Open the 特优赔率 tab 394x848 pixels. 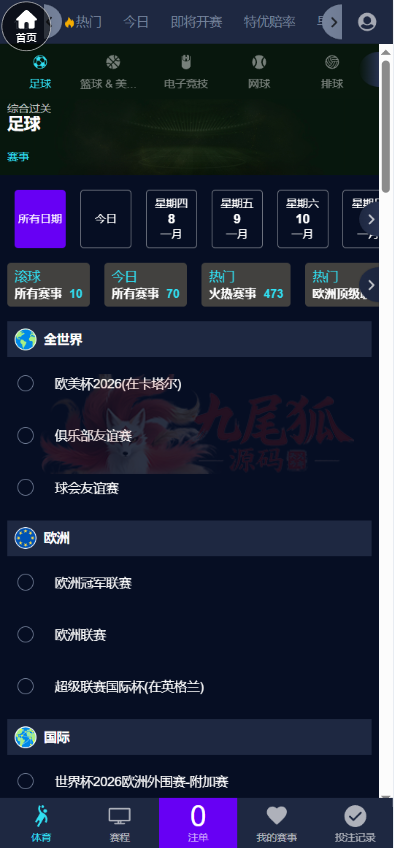(269, 22)
